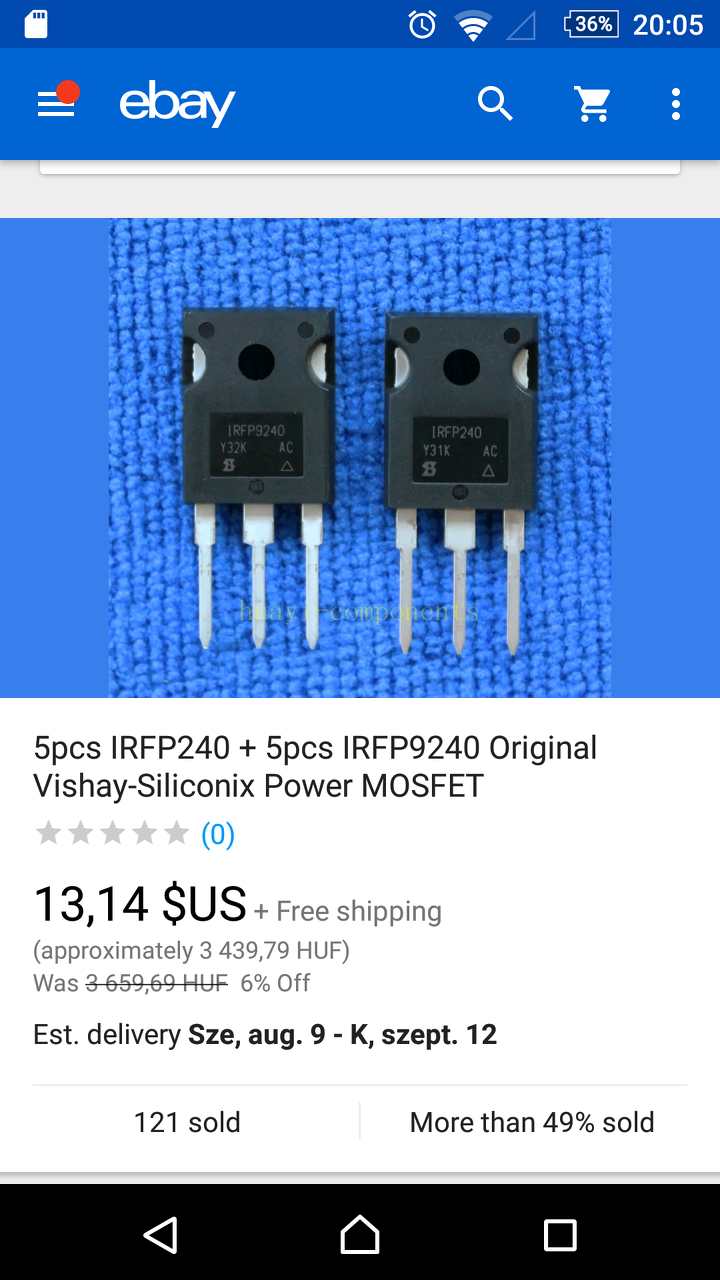Tap the system home button
Viewport: 720px width, 1280px height.
pyautogui.click(x=360, y=1235)
